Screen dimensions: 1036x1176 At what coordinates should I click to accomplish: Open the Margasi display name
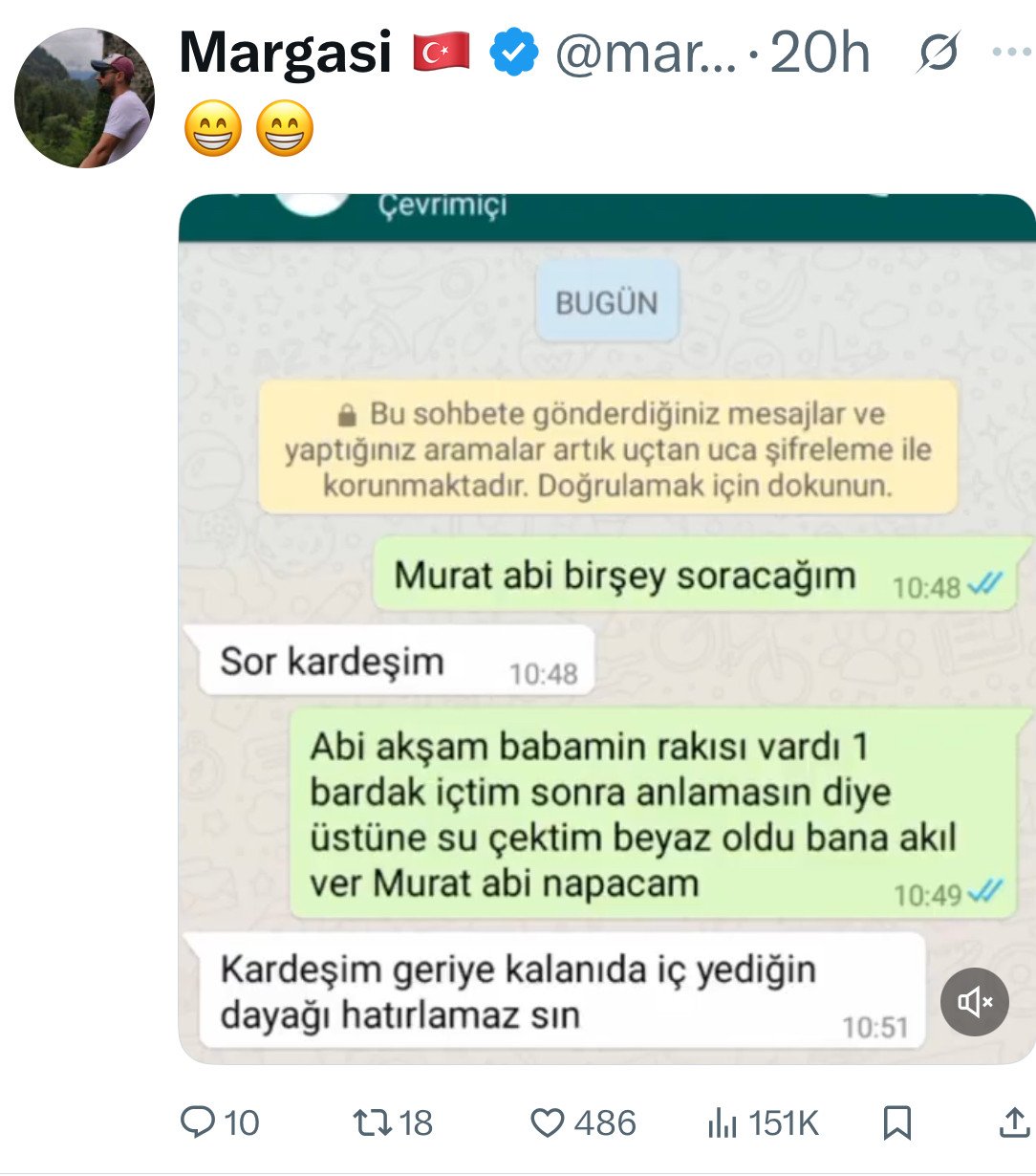tap(285, 53)
